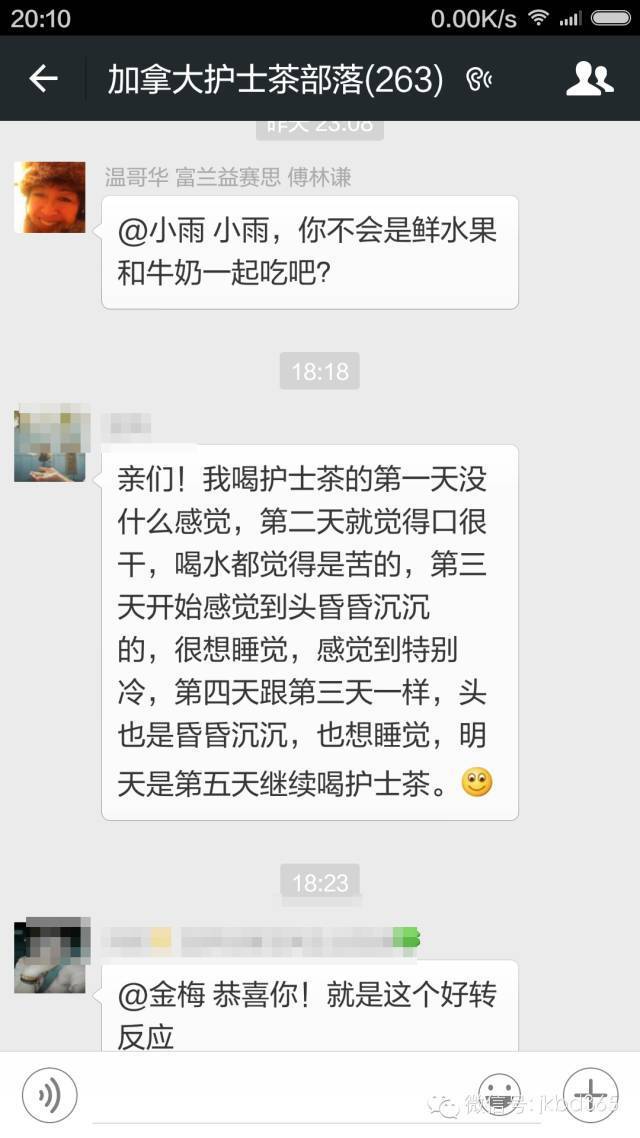Go back from the group chat
Screen dimensions: 640x1138
[43, 79]
